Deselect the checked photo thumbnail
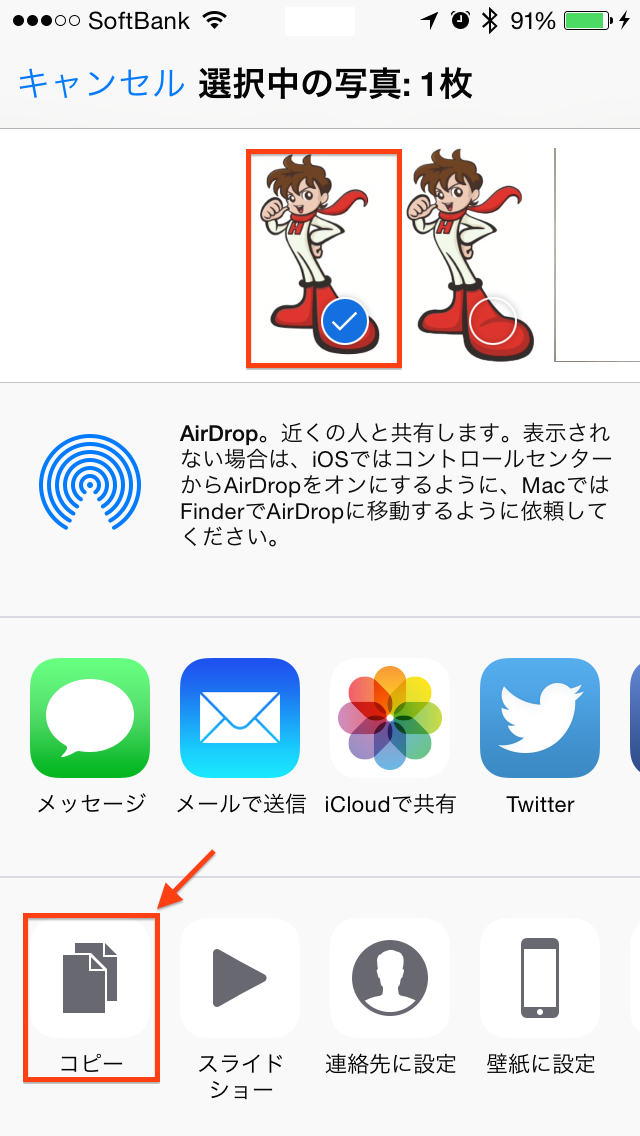 tap(323, 258)
